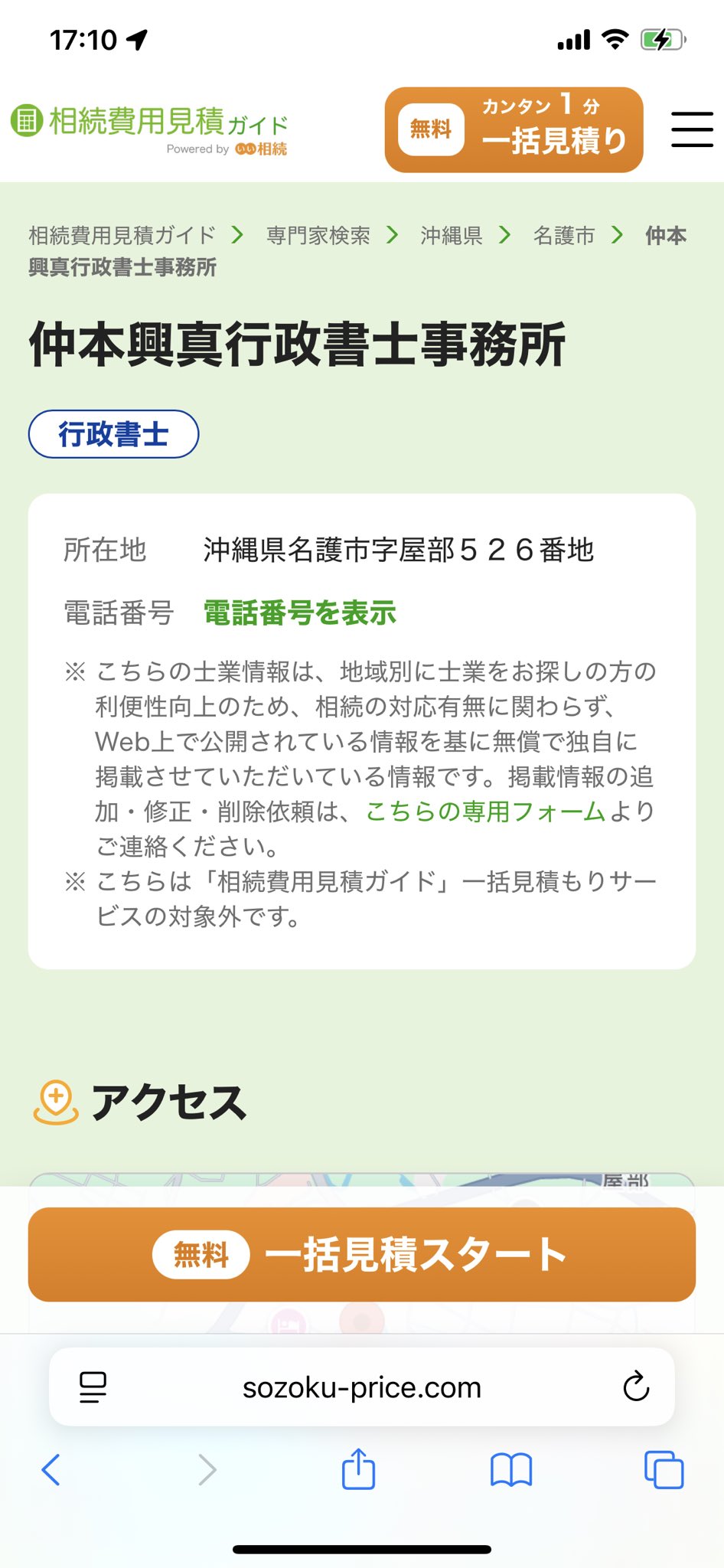Navigate to 沖縄県 breadcrumb

pos(451,235)
